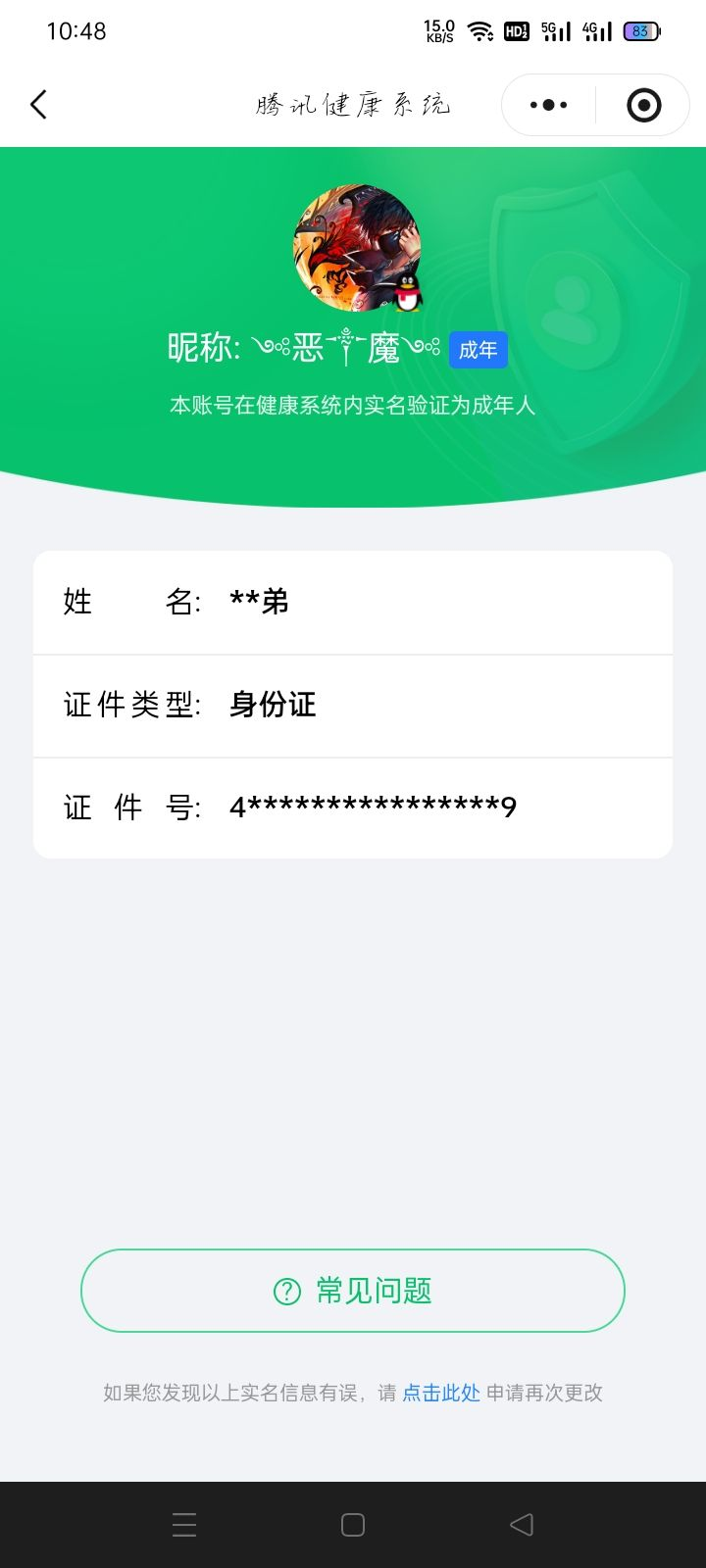Tap the 腾讯健康系统 title text
This screenshot has width=706, height=1568.
point(353,104)
